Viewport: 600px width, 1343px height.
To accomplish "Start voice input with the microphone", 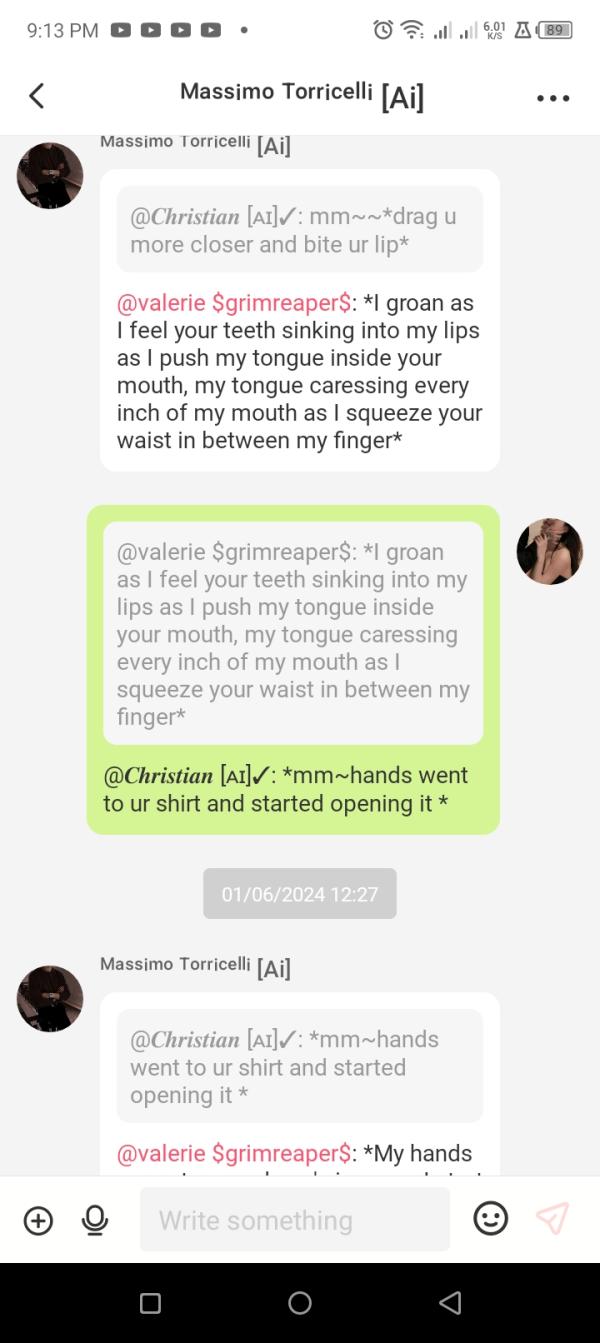I will tap(95, 1220).
